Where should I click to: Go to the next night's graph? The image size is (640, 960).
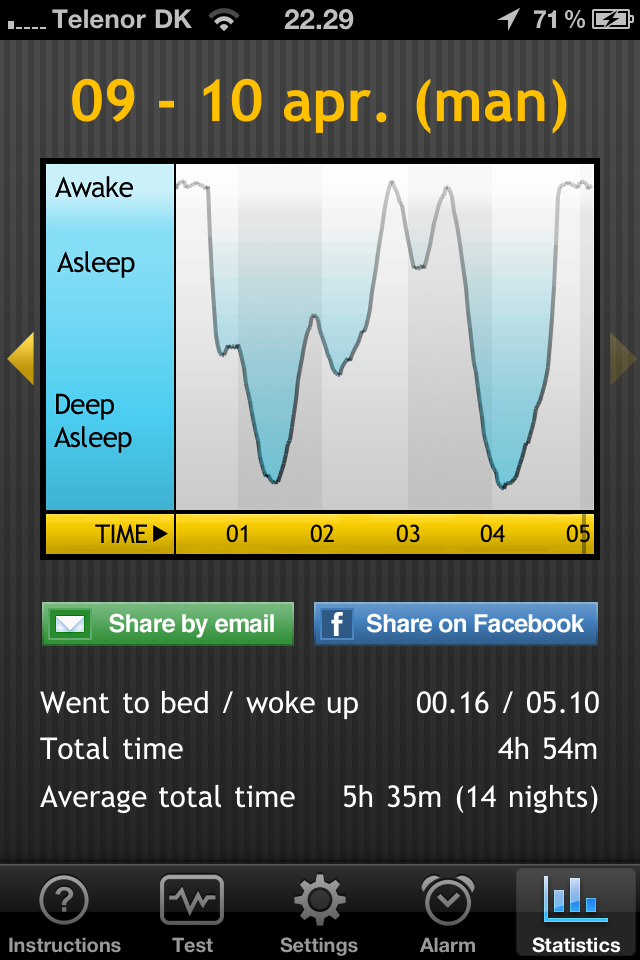coord(622,357)
